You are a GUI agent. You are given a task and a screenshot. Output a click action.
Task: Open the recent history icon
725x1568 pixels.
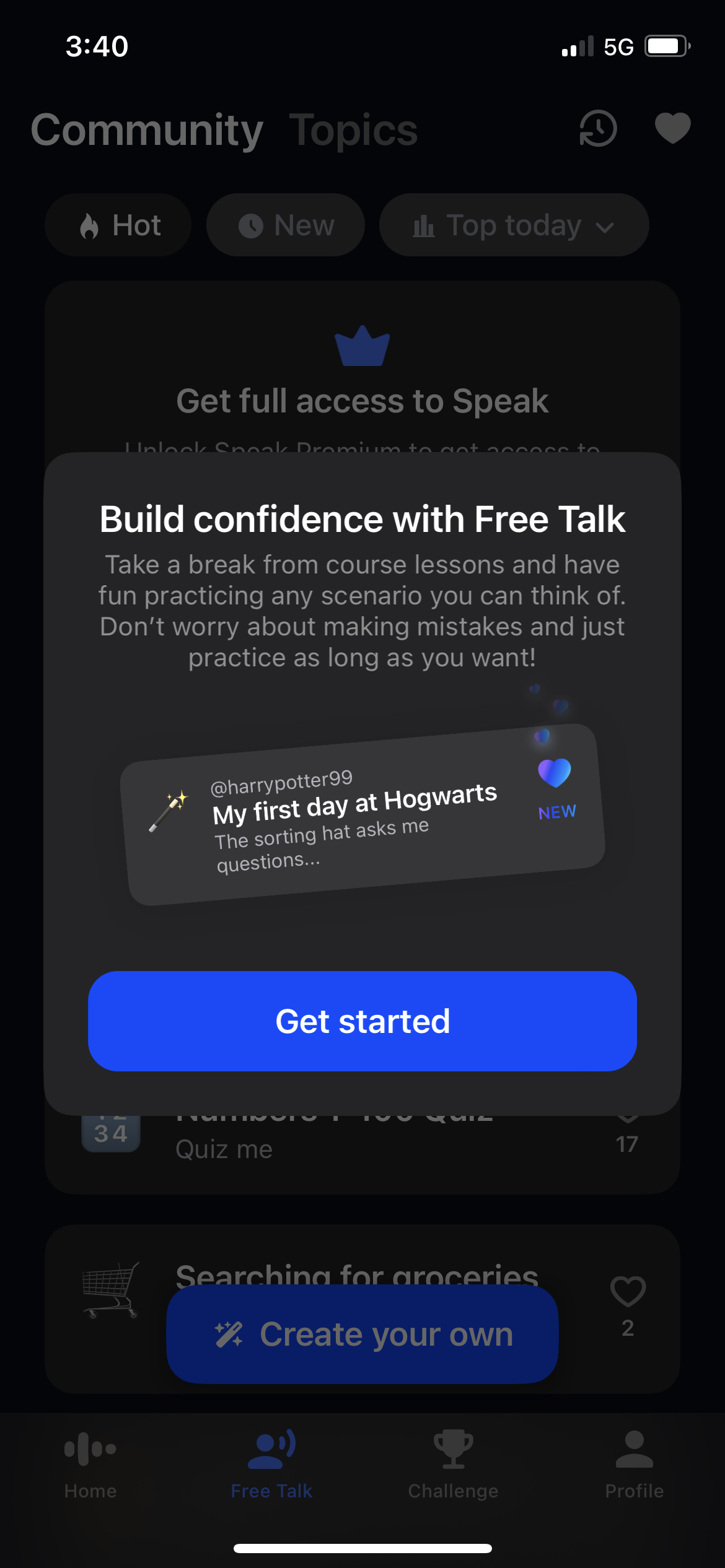pyautogui.click(x=597, y=129)
